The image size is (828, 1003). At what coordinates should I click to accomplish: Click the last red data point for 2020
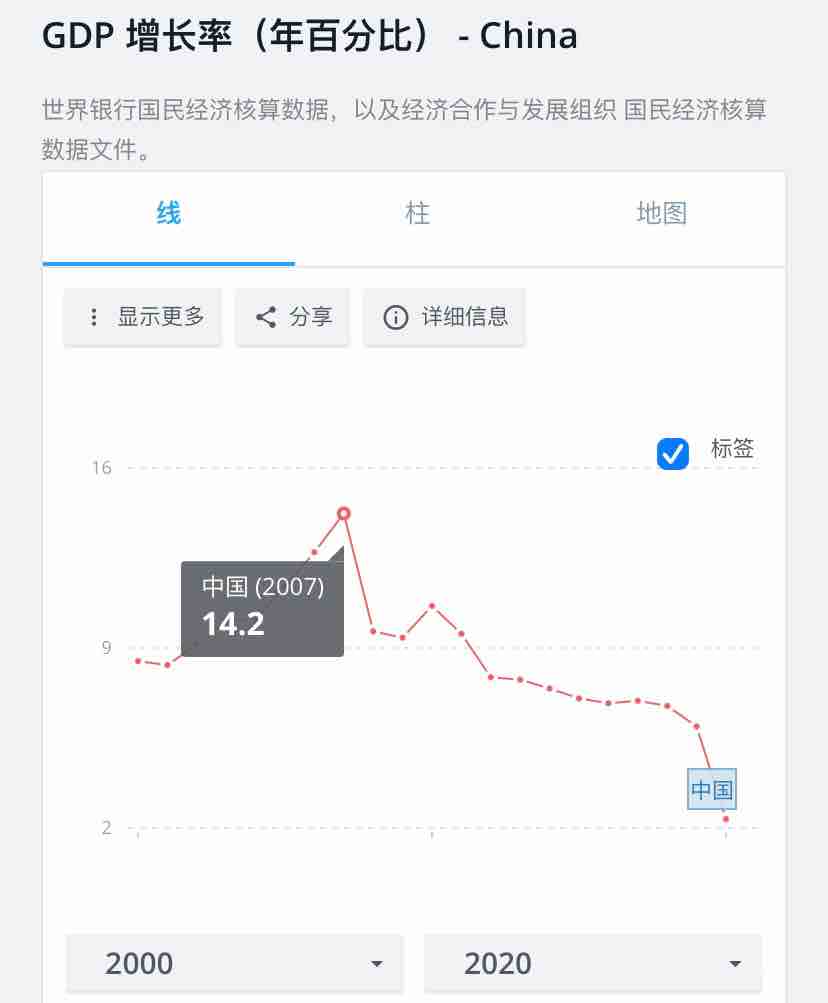[725, 819]
